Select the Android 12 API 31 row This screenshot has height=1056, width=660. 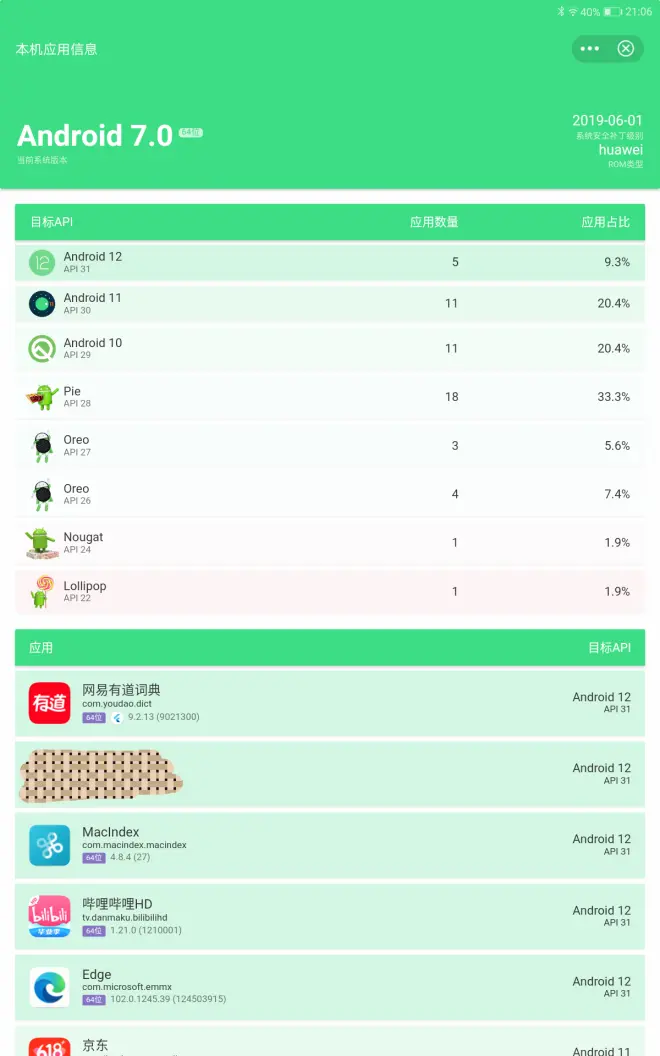tap(330, 262)
